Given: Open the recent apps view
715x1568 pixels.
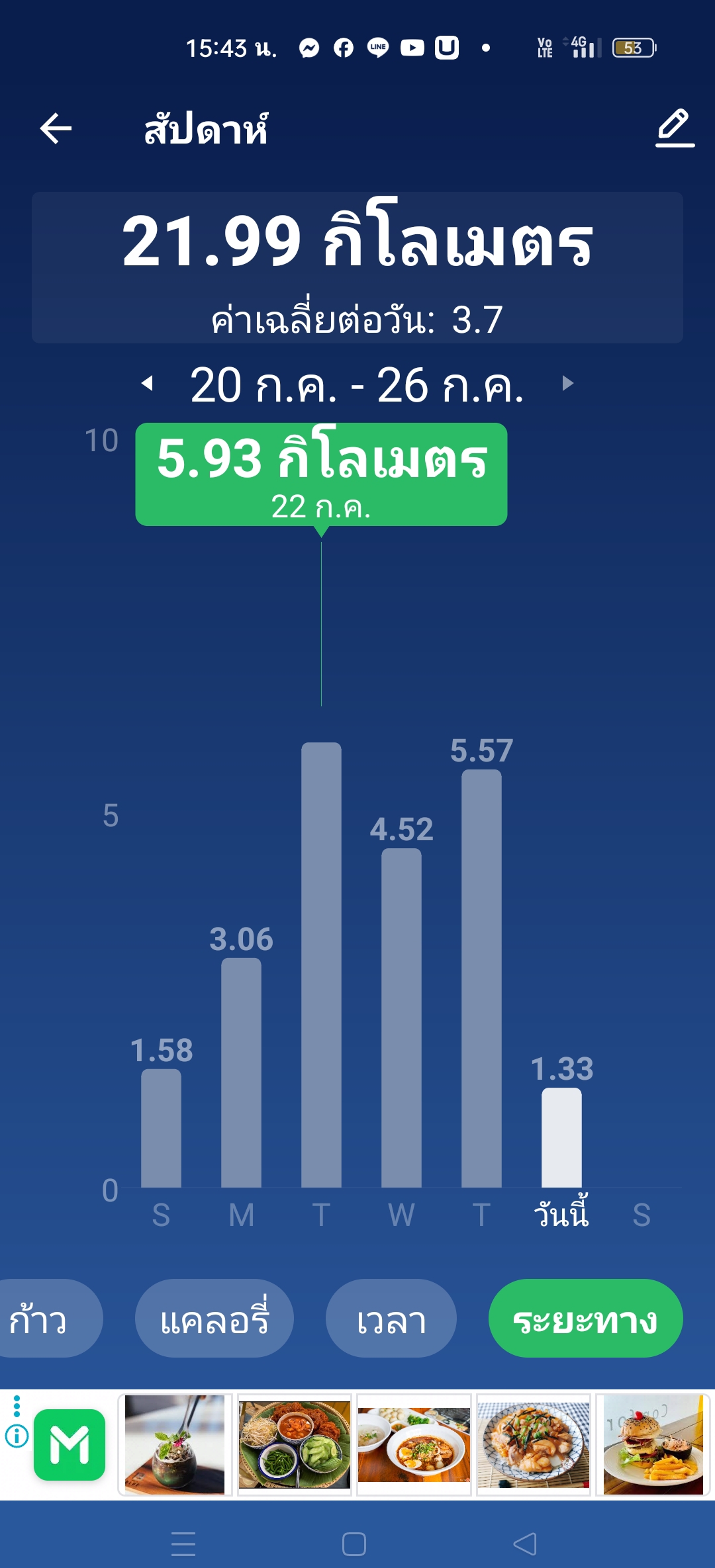Looking at the screenshot, I should click(x=183, y=1544).
